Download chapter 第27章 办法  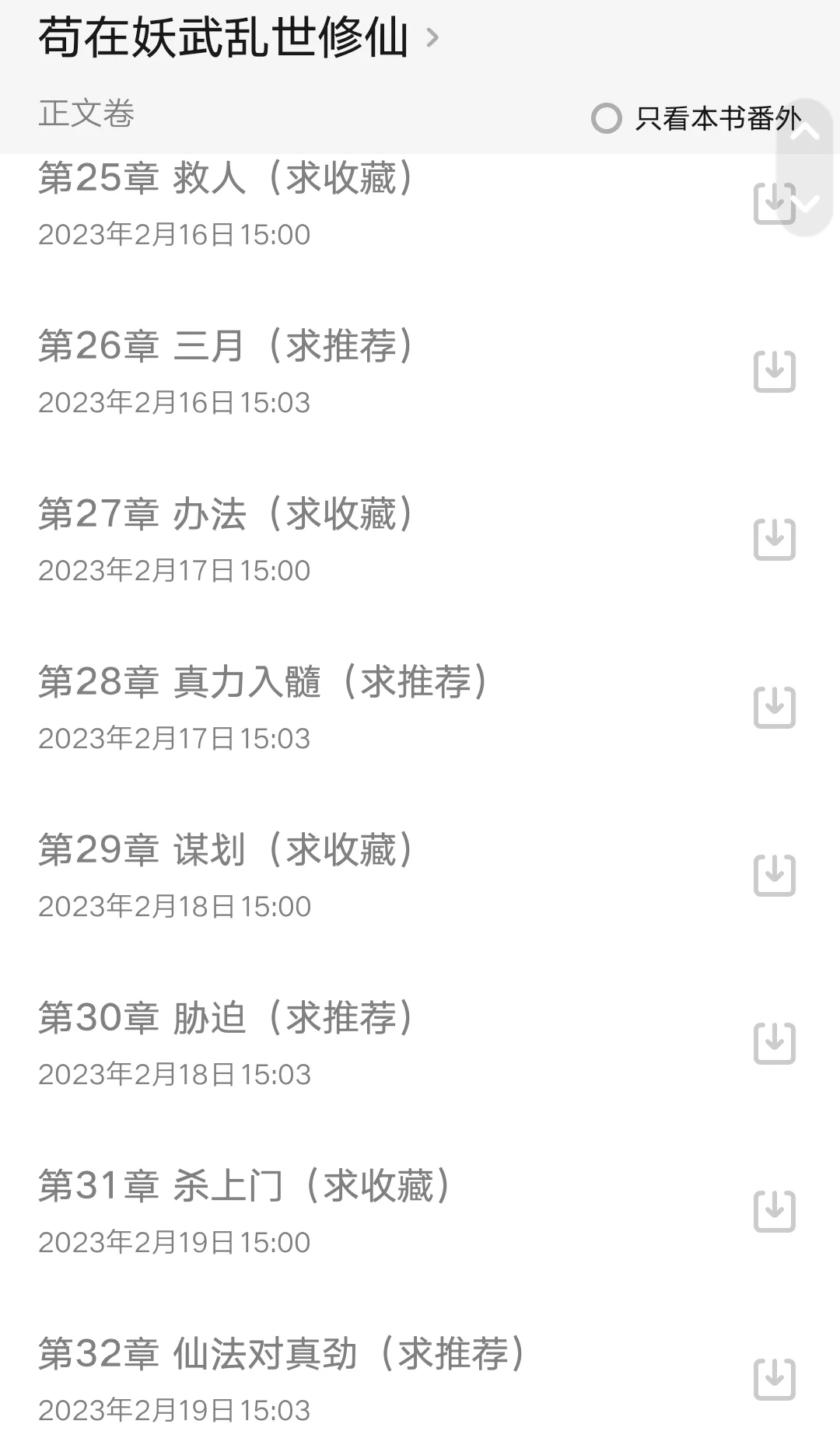click(774, 539)
